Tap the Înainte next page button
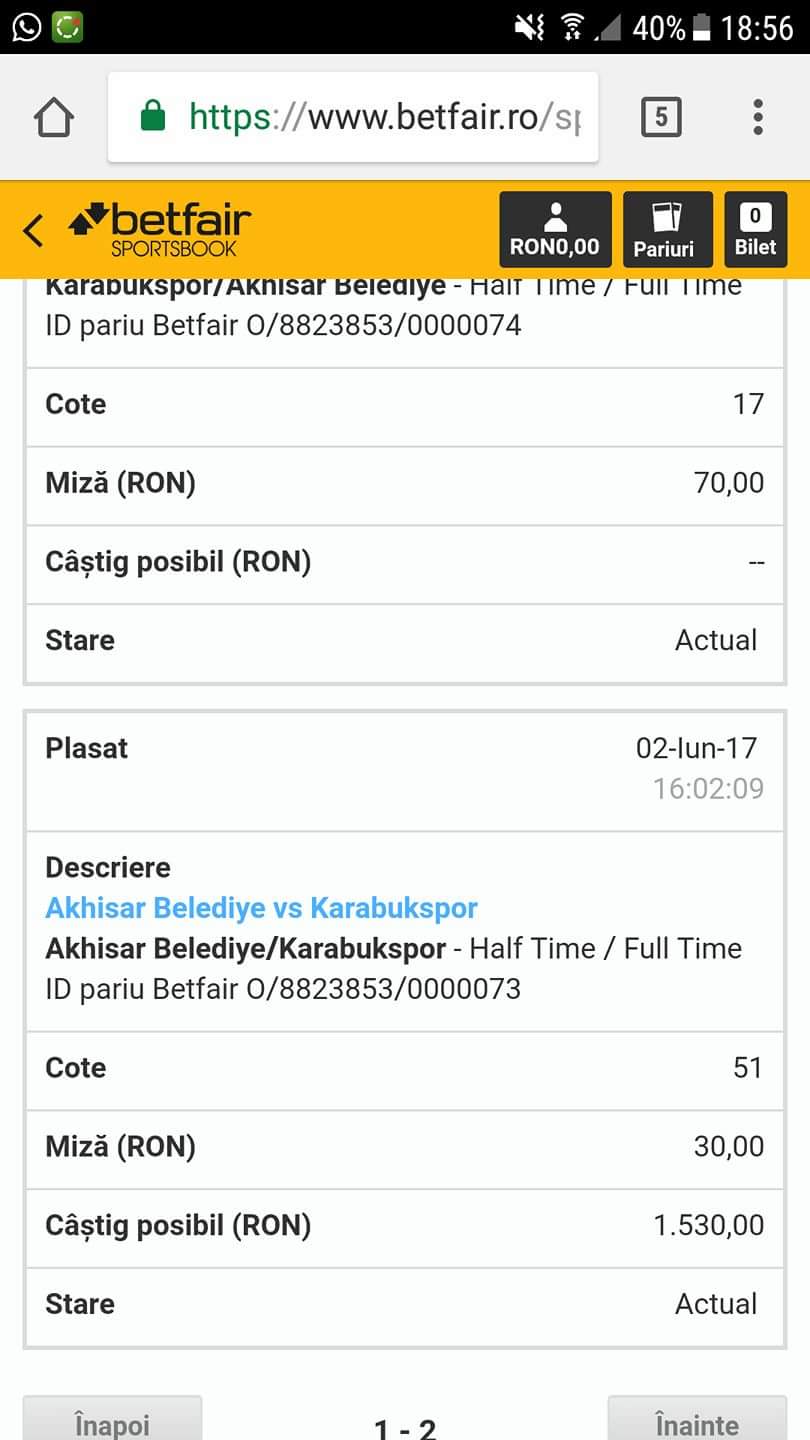The width and height of the screenshot is (810, 1440). (x=697, y=1421)
